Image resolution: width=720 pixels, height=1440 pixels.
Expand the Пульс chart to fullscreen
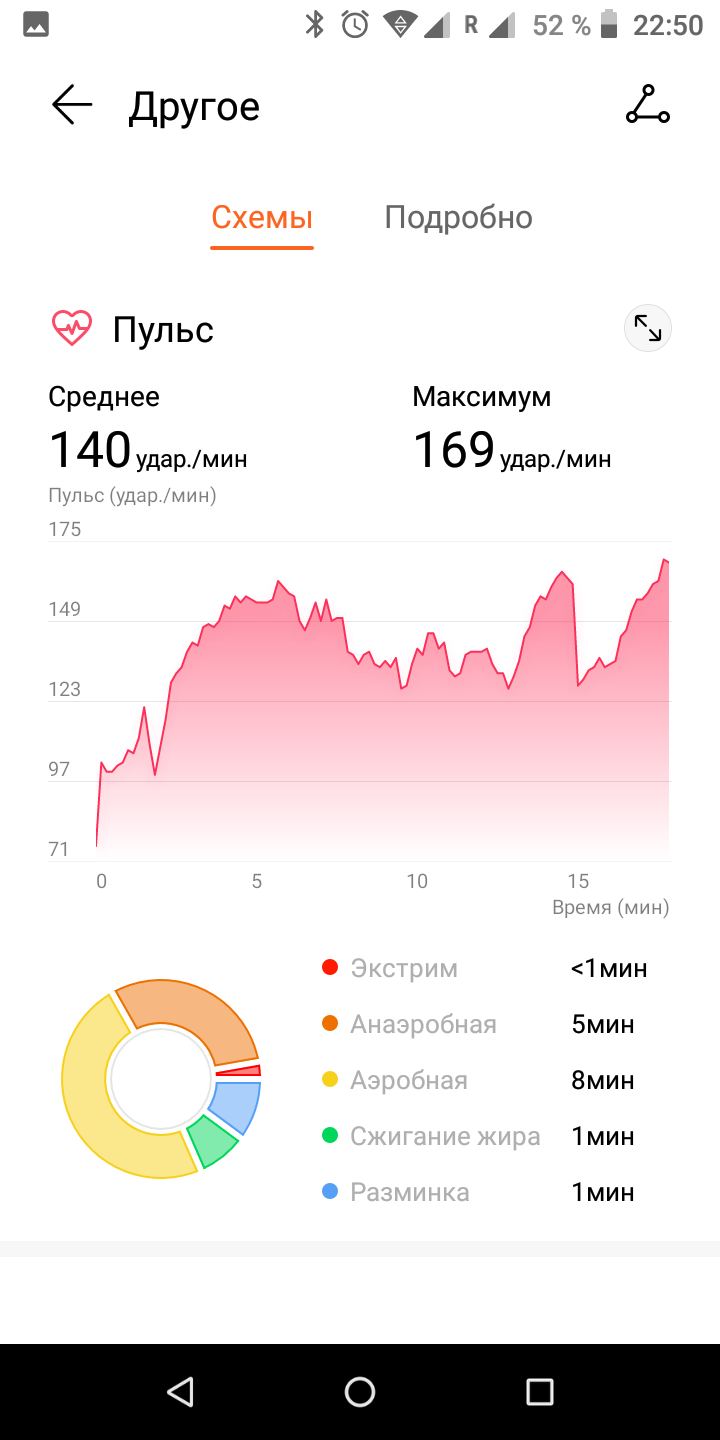click(647, 328)
